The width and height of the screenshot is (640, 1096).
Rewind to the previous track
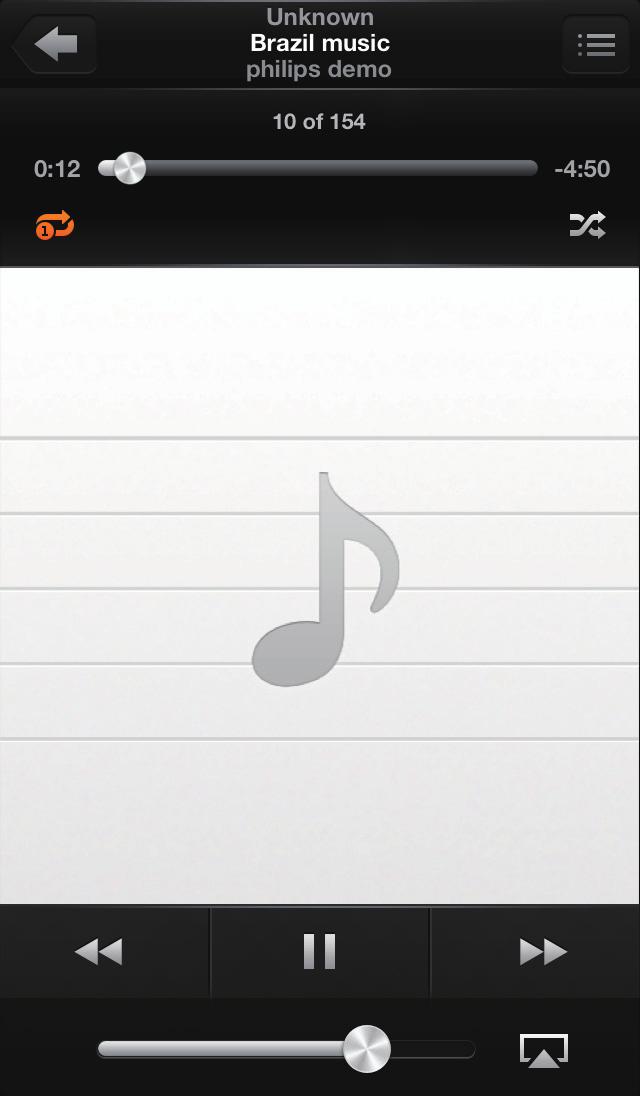[x=99, y=951]
